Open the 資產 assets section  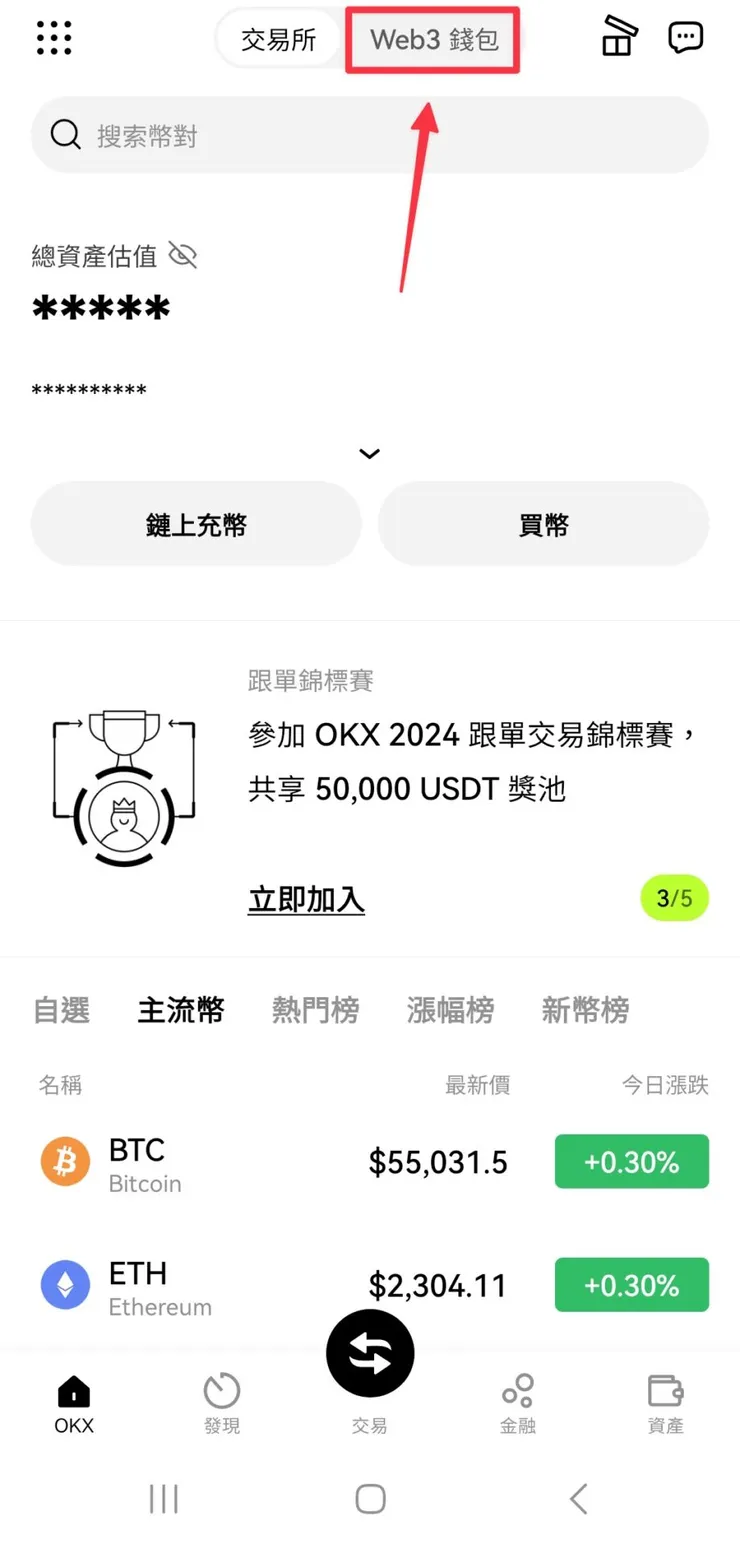click(665, 1390)
